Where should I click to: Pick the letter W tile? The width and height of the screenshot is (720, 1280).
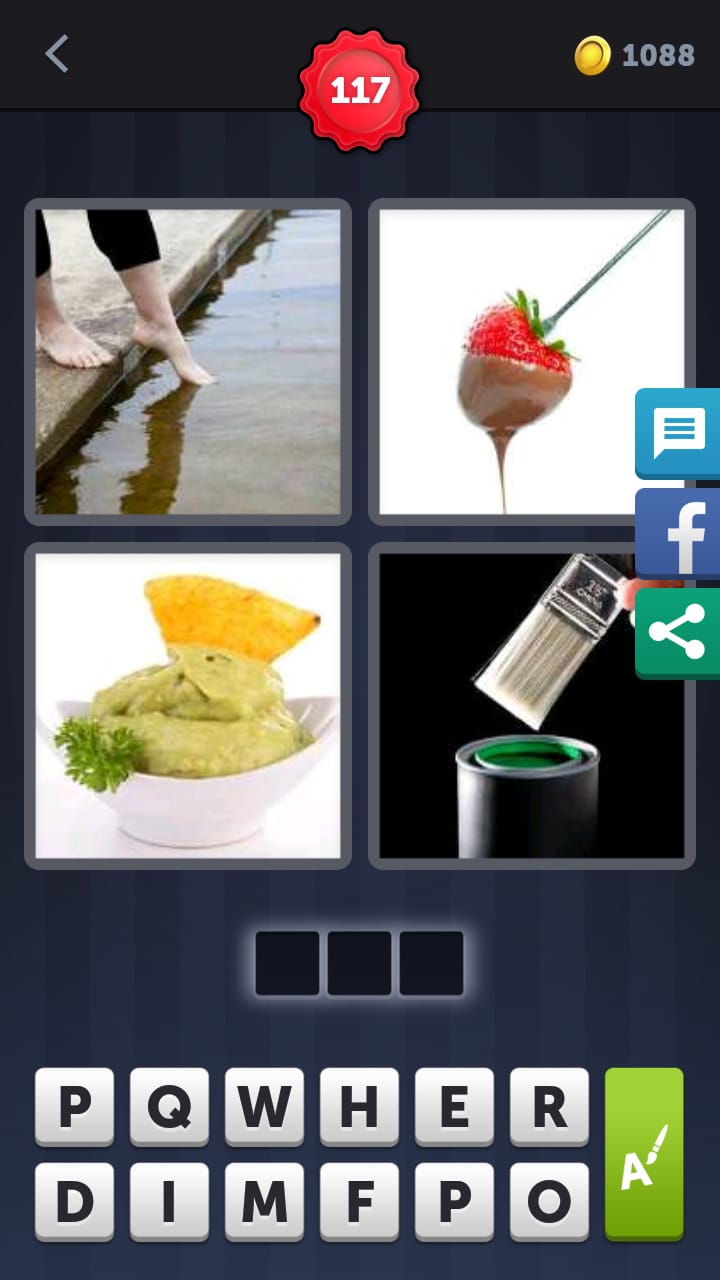click(264, 1106)
